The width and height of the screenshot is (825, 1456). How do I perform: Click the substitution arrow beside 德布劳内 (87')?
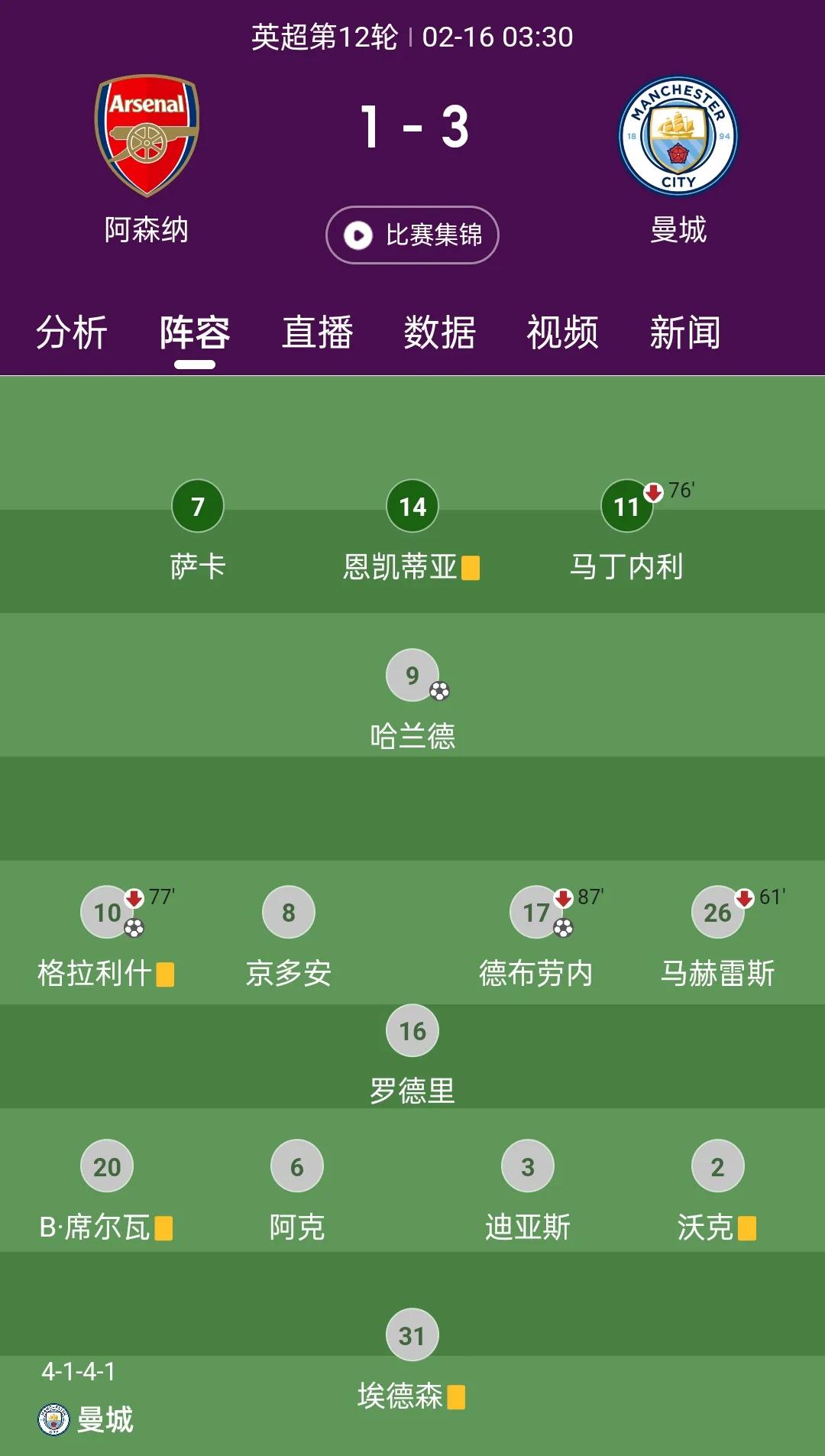click(563, 900)
